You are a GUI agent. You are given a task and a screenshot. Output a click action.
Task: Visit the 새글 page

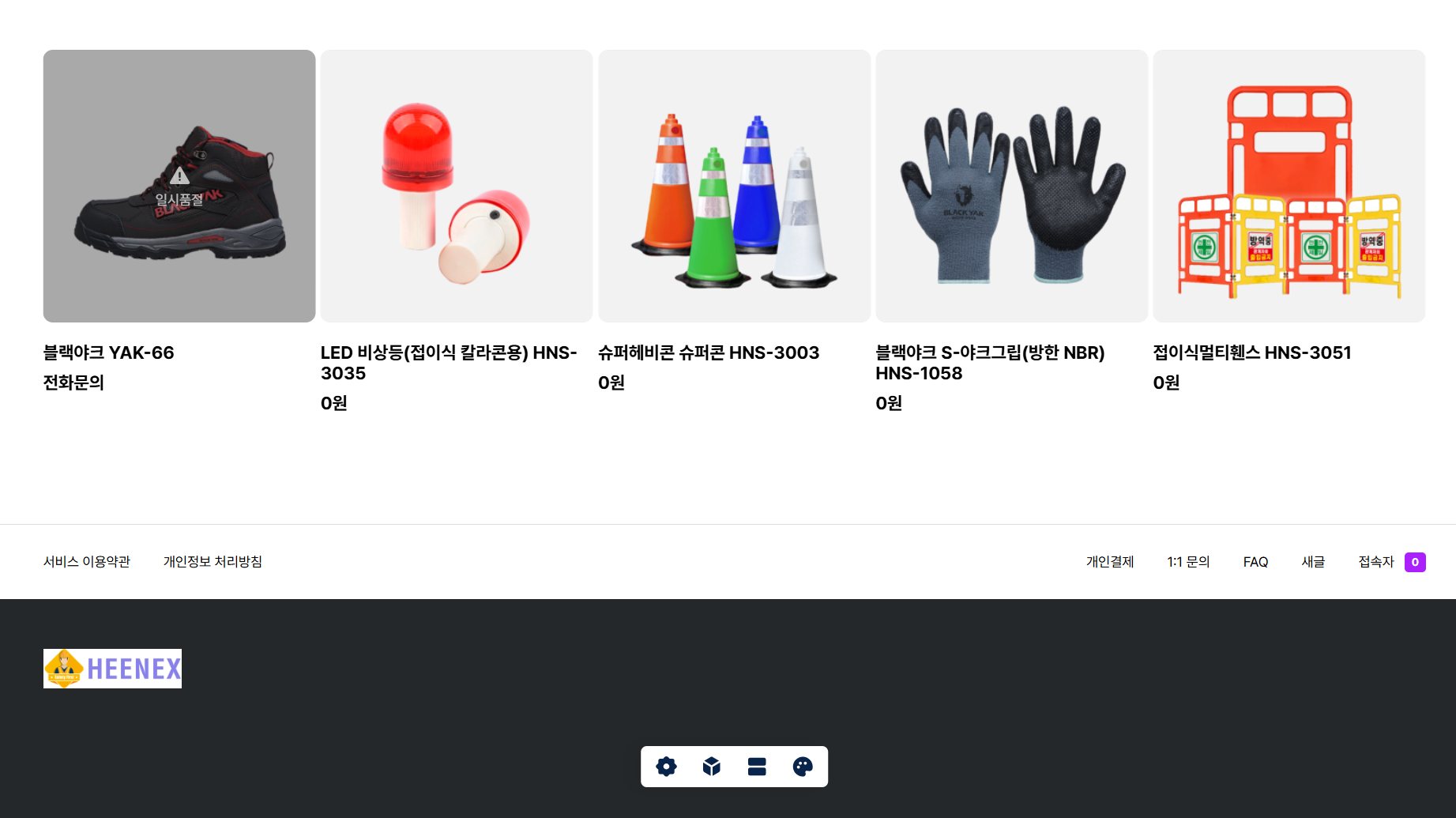point(1313,562)
